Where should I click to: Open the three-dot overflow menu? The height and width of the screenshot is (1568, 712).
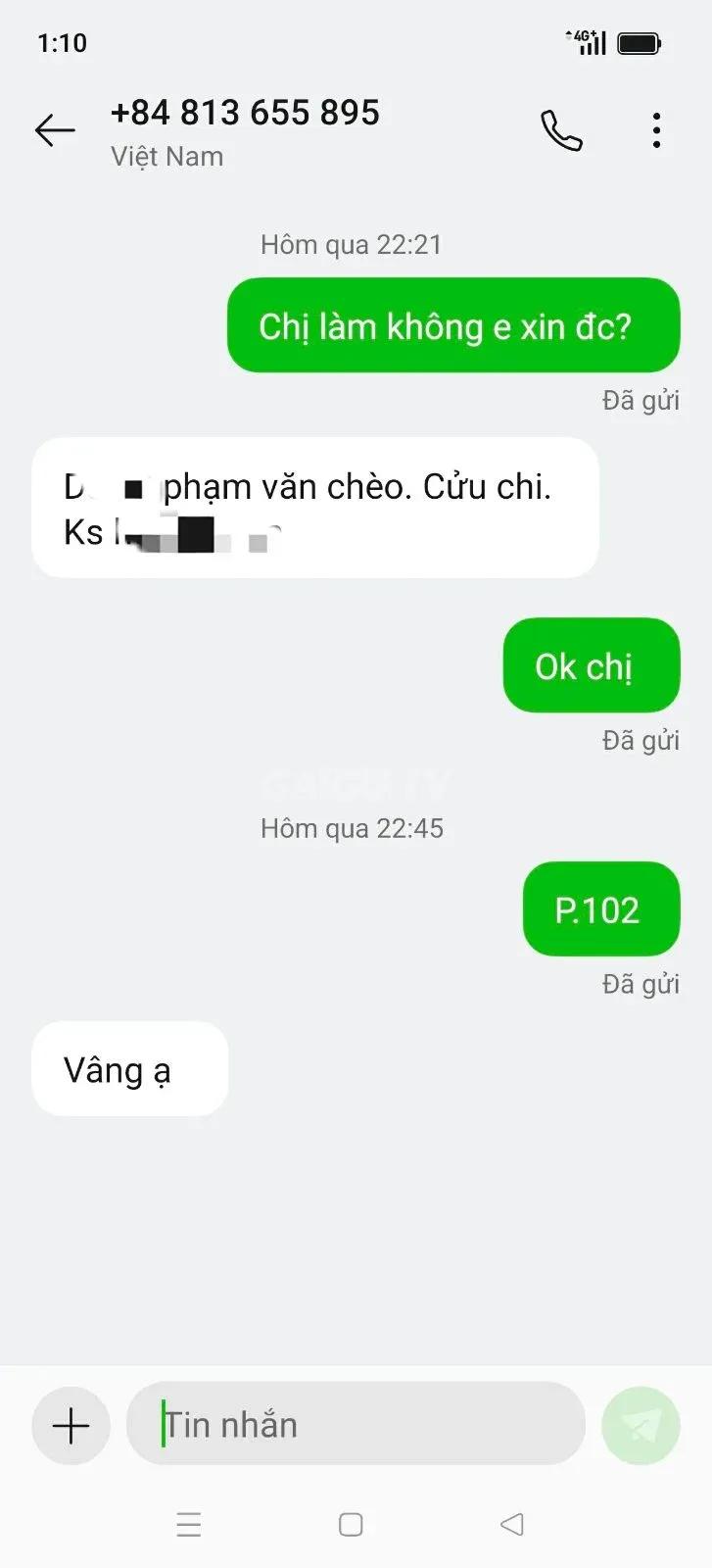656,130
